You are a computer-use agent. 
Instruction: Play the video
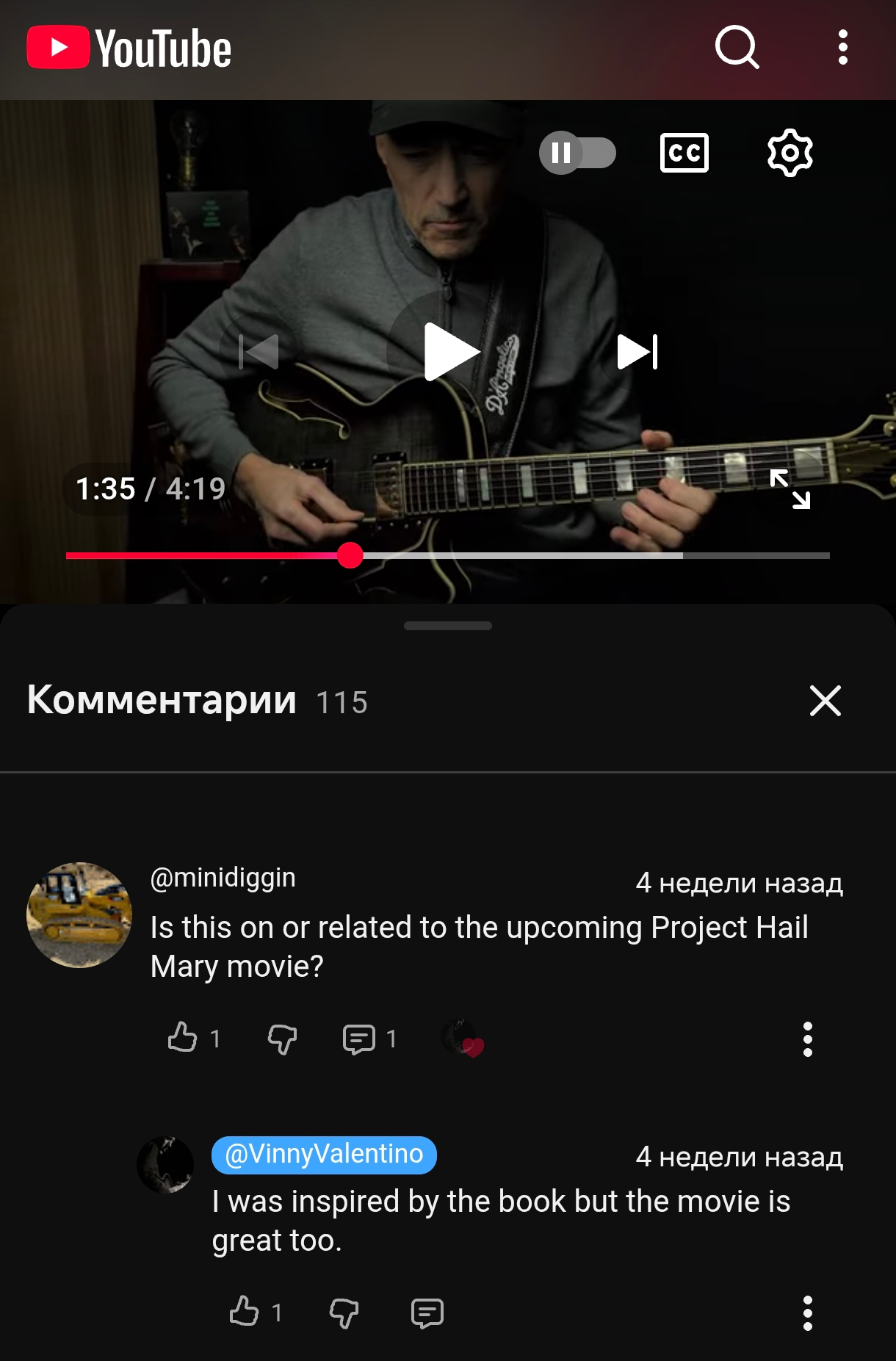[x=449, y=352]
